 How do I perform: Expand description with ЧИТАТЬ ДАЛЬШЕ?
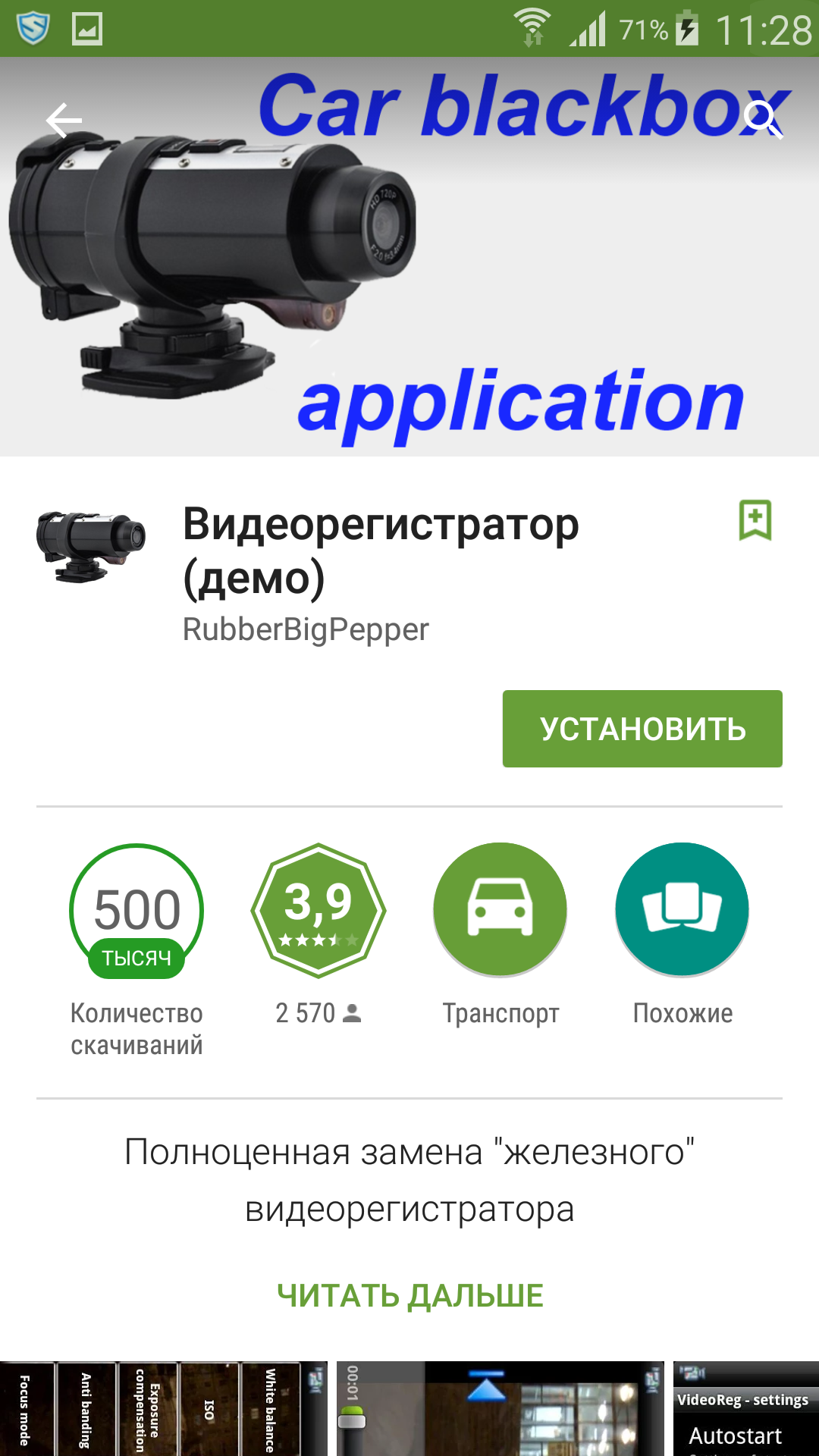click(410, 1295)
